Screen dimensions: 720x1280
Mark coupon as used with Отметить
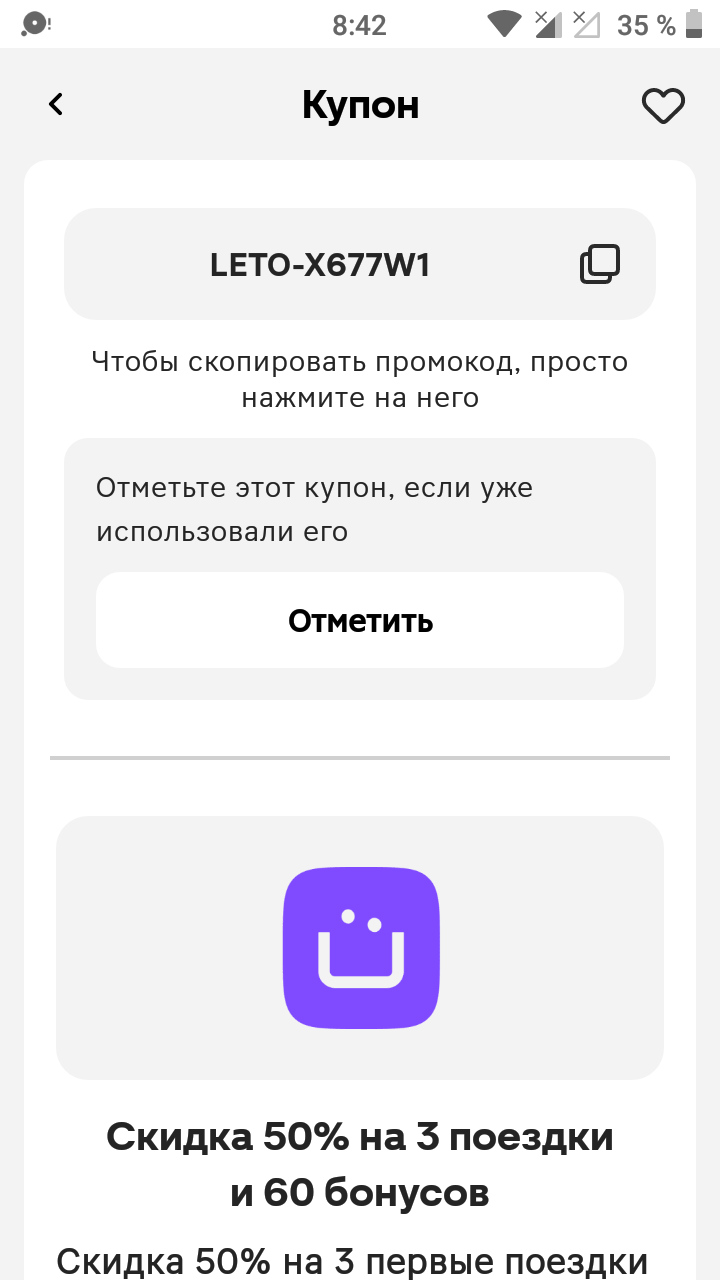[x=360, y=620]
